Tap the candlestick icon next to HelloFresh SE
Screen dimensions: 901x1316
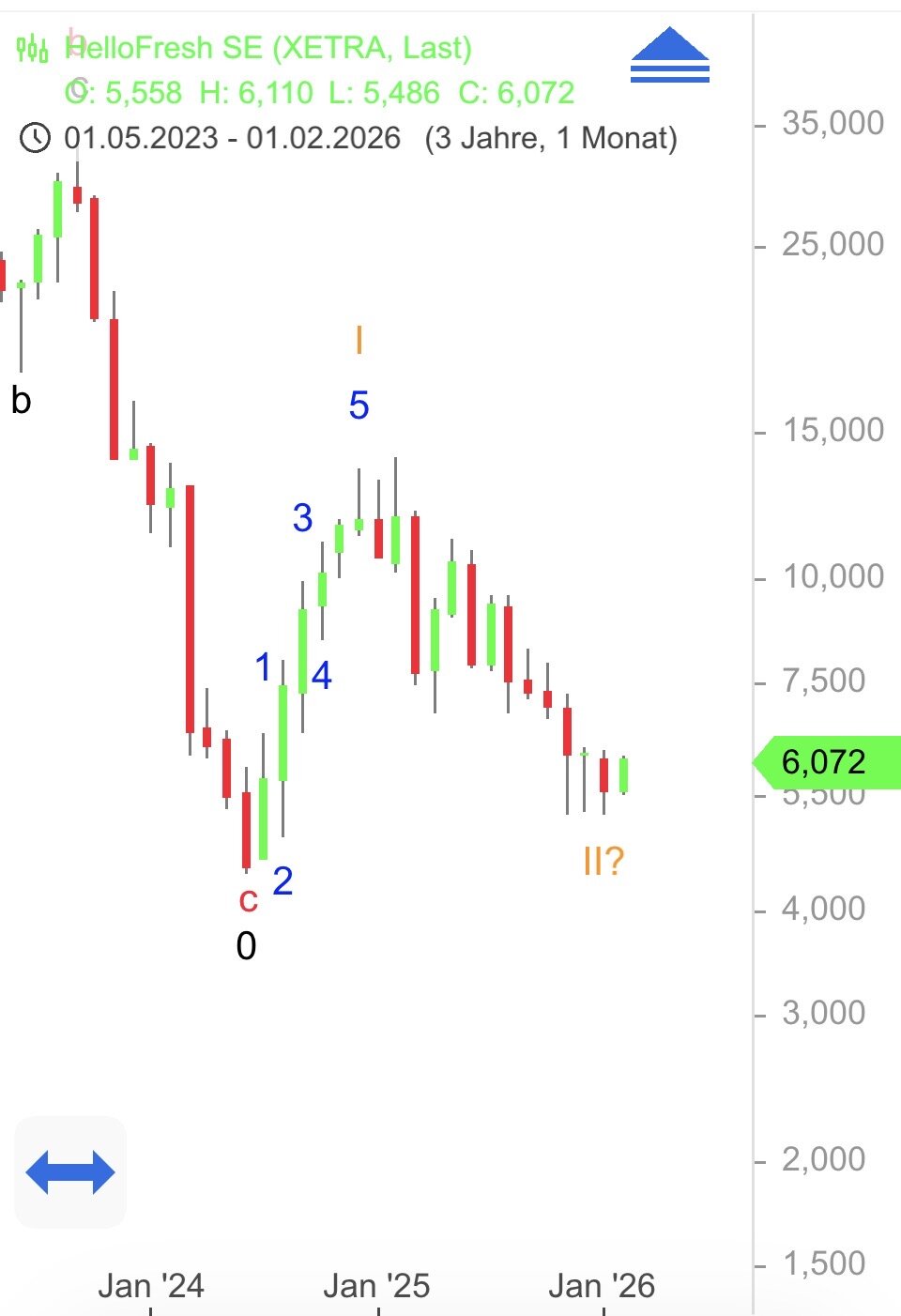coord(33,48)
